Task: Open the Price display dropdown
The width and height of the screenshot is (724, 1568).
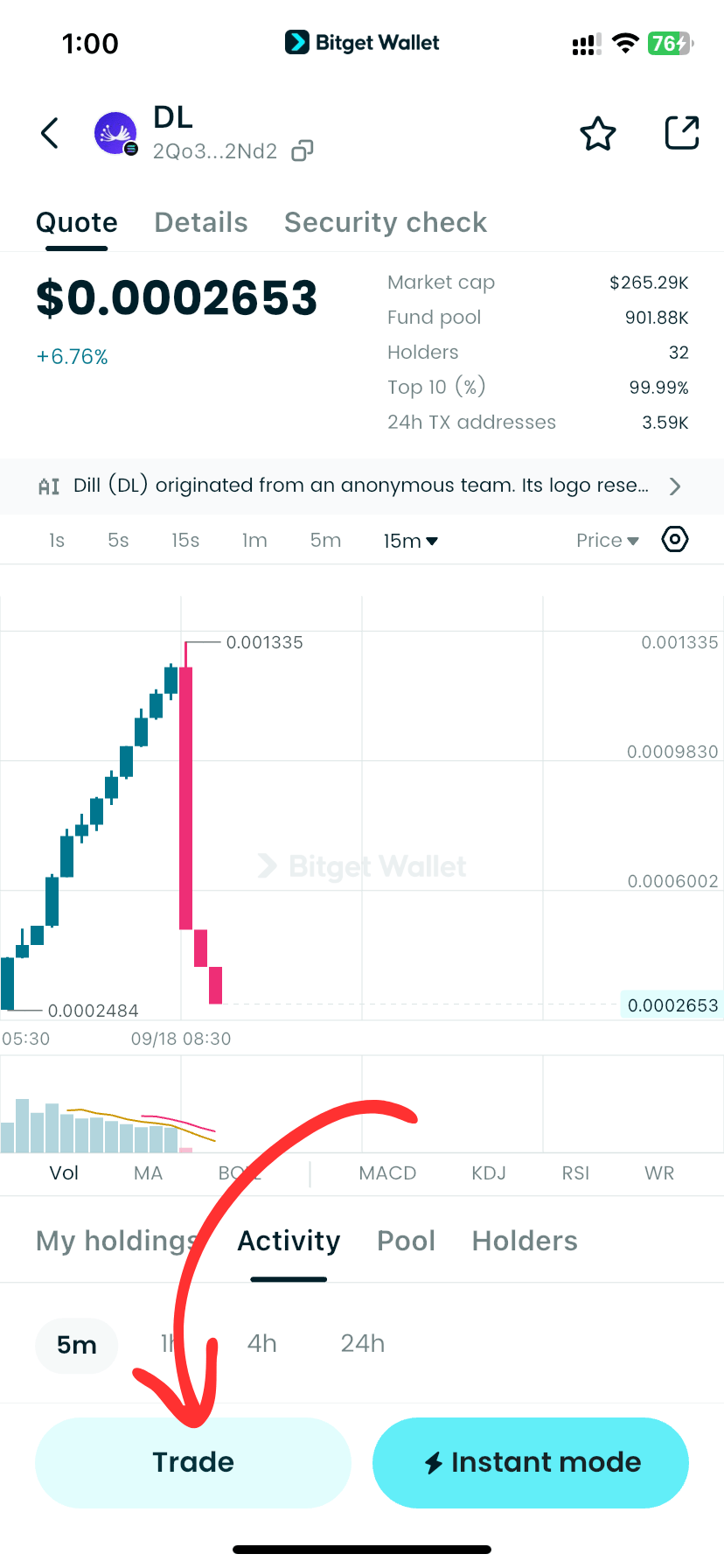Action: pyautogui.click(x=607, y=541)
